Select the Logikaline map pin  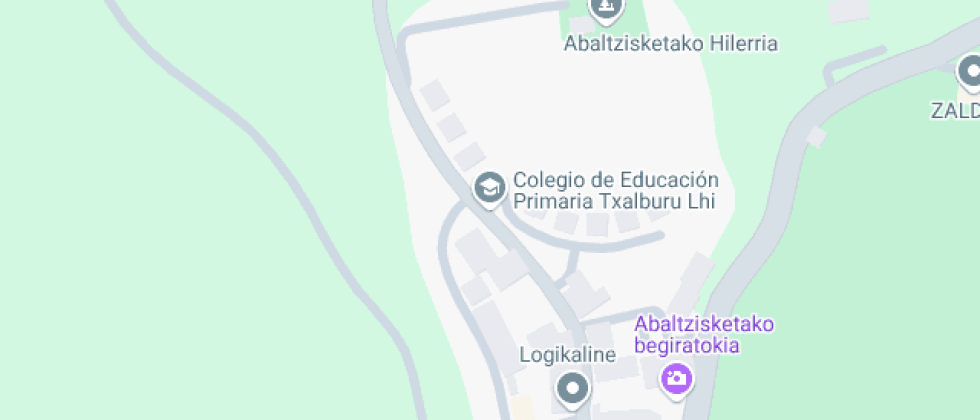click(x=572, y=389)
